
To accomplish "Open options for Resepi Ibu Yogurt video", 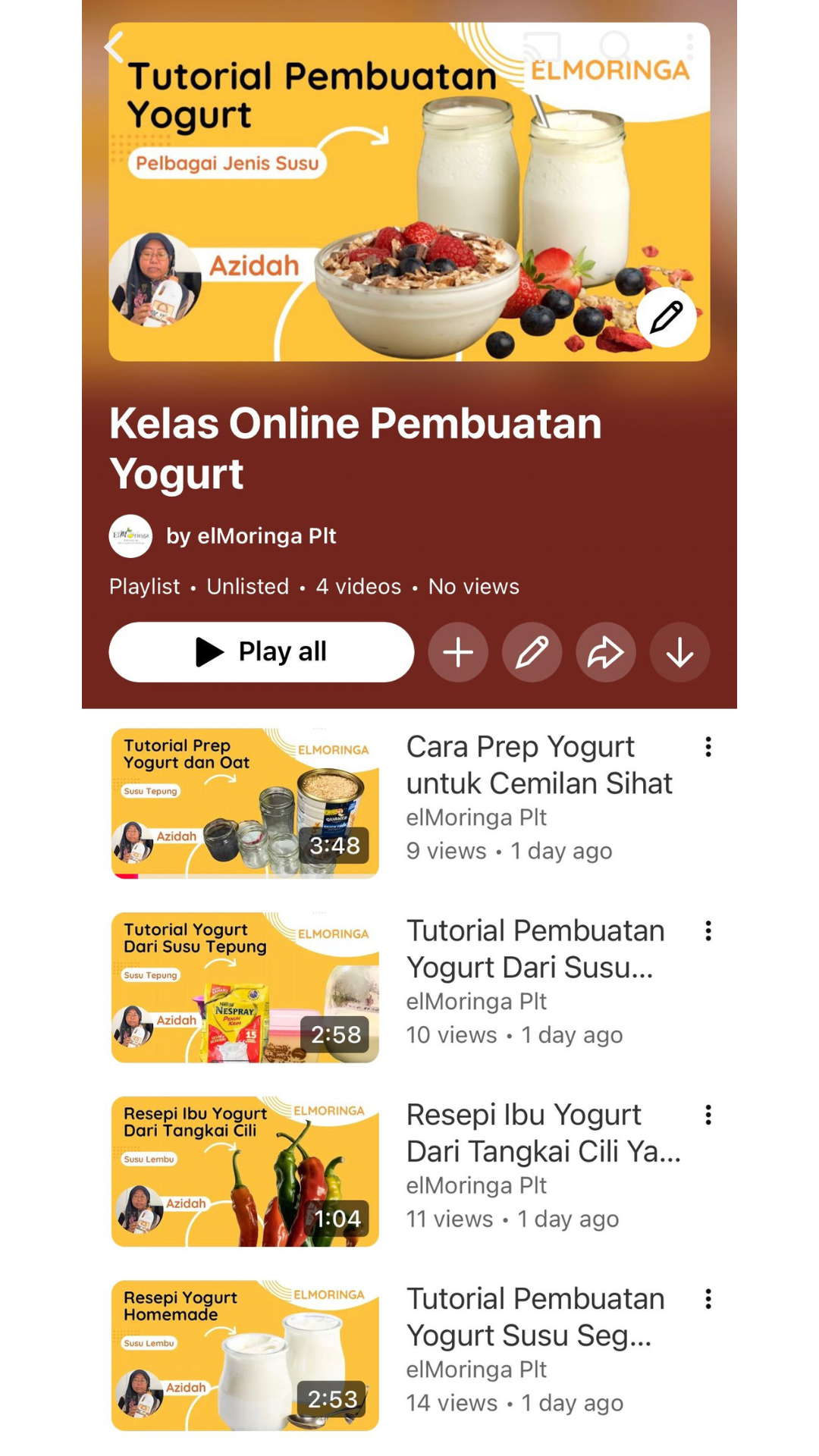I will point(708,1115).
